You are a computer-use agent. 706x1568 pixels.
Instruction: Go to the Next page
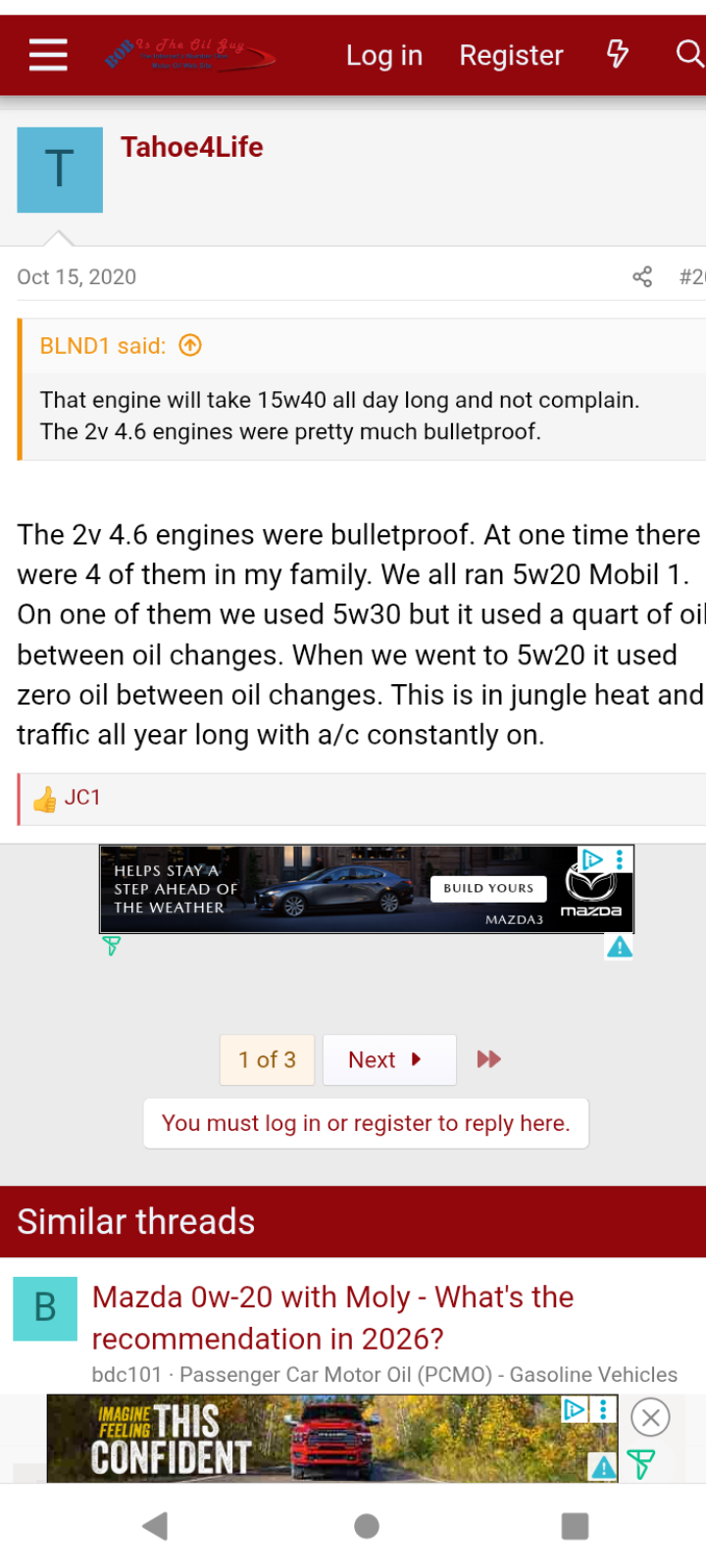tap(388, 1059)
